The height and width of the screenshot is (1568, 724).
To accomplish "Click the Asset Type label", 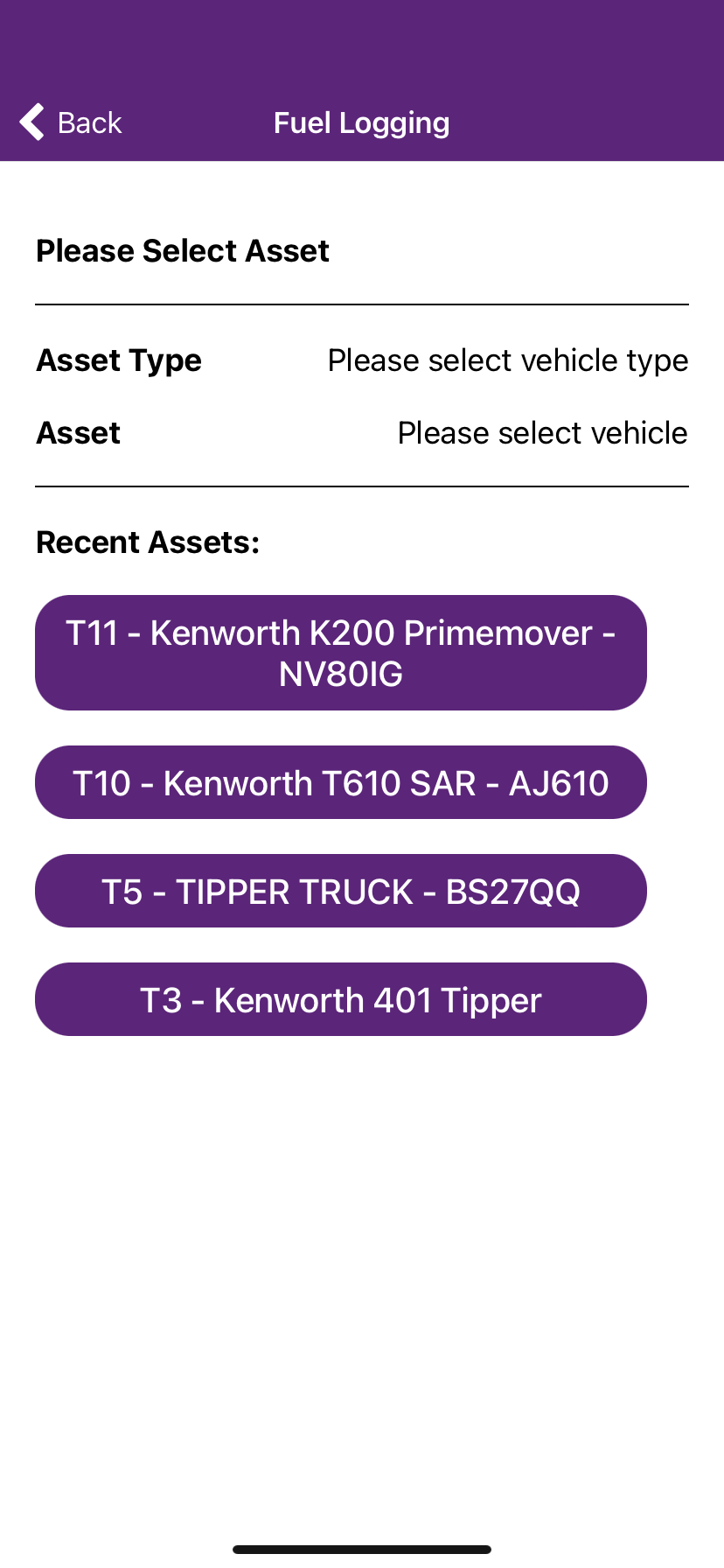I will [x=118, y=360].
